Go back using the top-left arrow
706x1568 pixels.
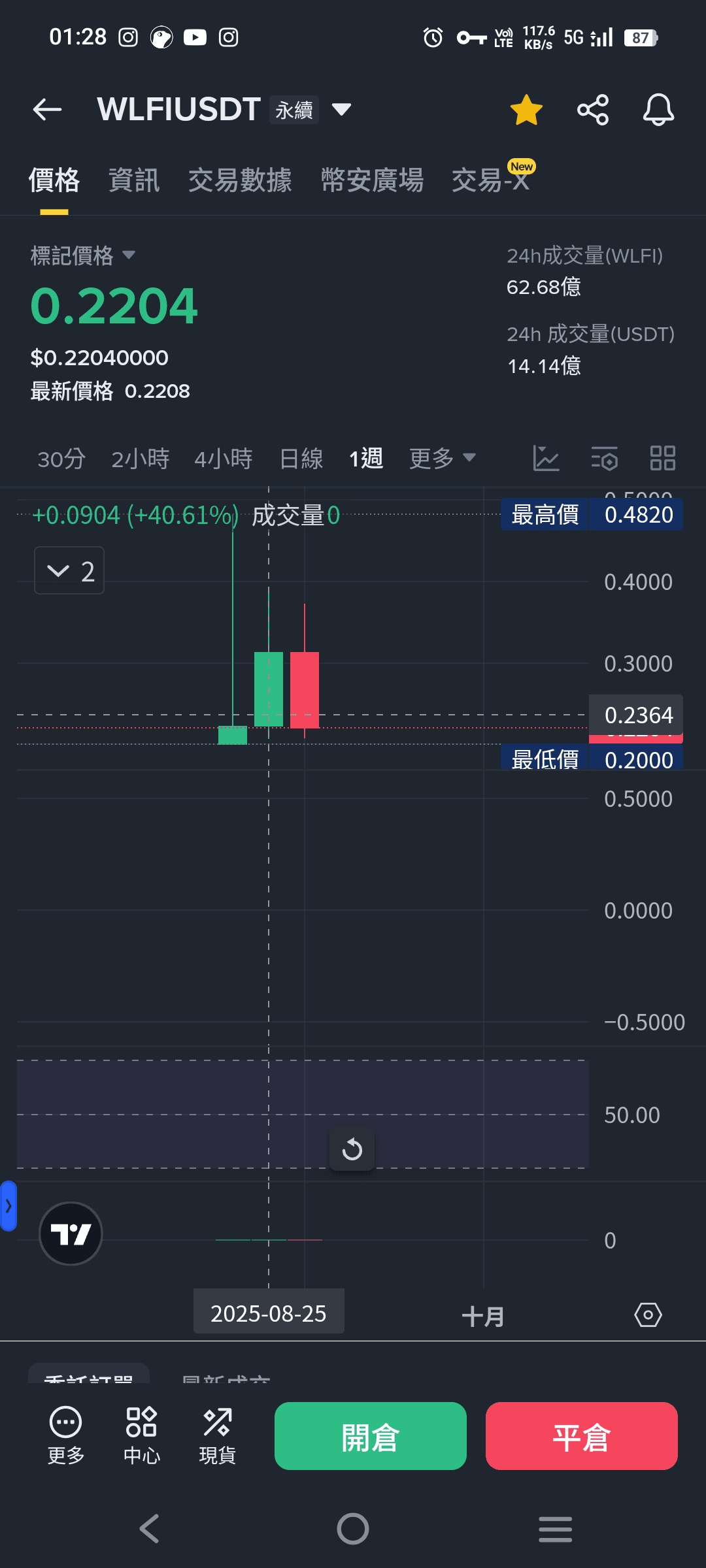(x=47, y=109)
